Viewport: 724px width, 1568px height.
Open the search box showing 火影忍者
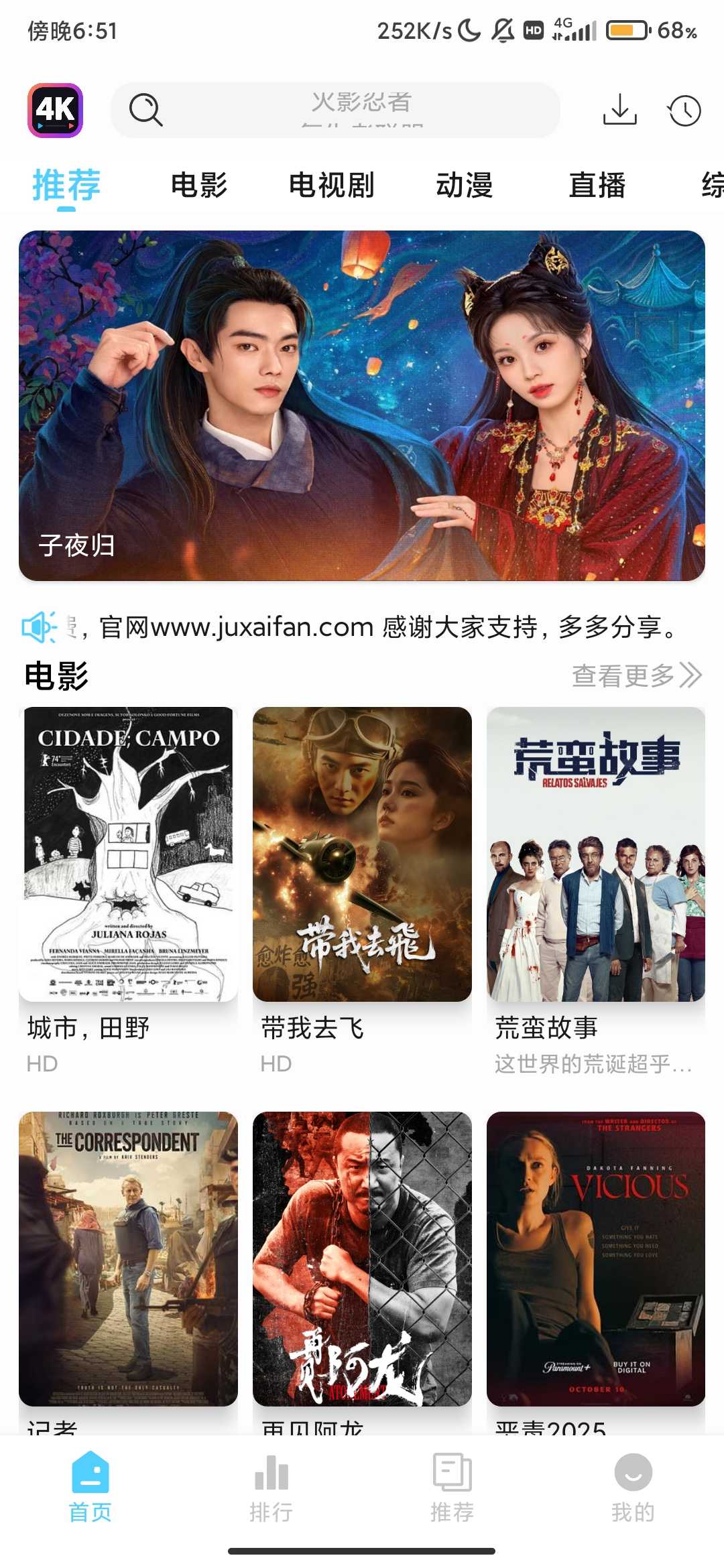pos(335,109)
